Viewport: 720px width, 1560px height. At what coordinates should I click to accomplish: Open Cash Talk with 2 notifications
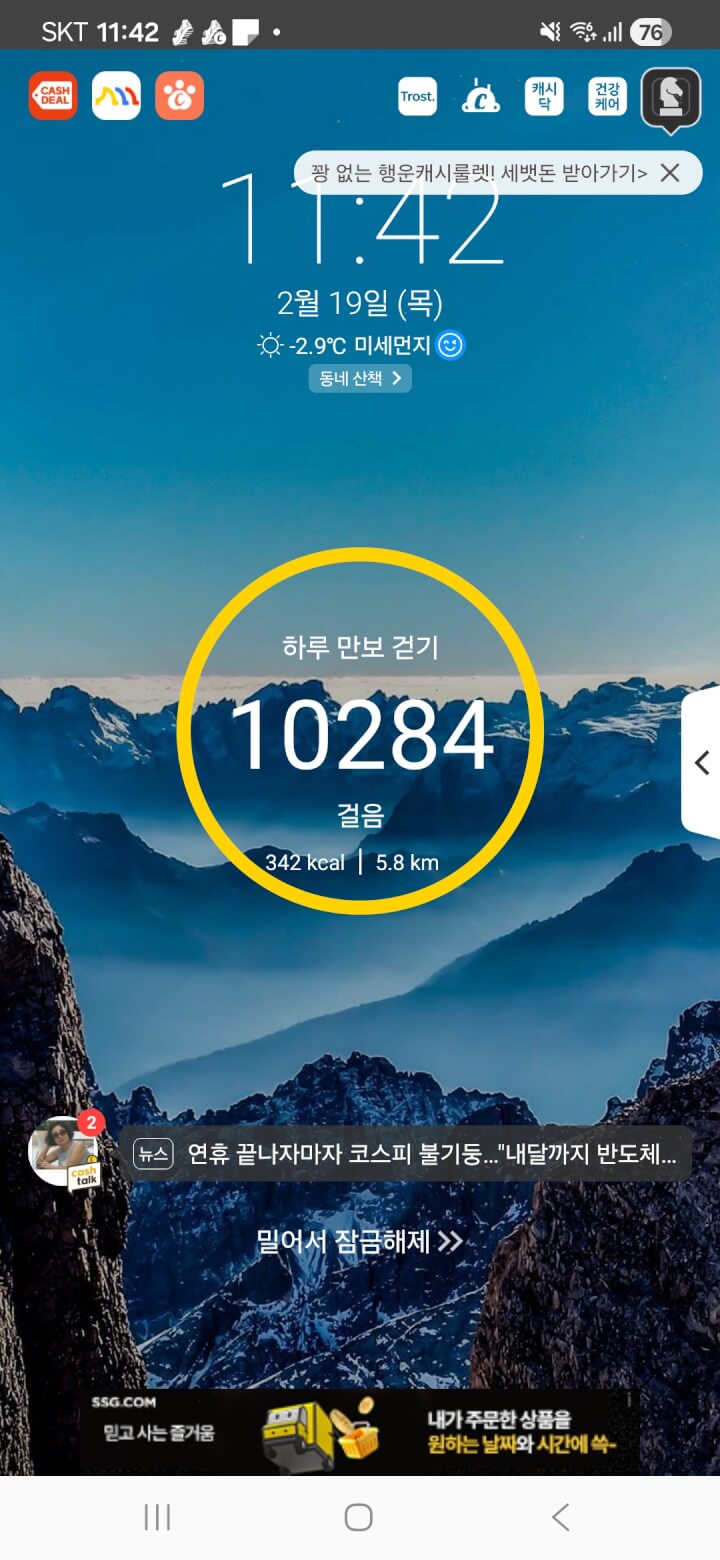pyautogui.click(x=66, y=1154)
